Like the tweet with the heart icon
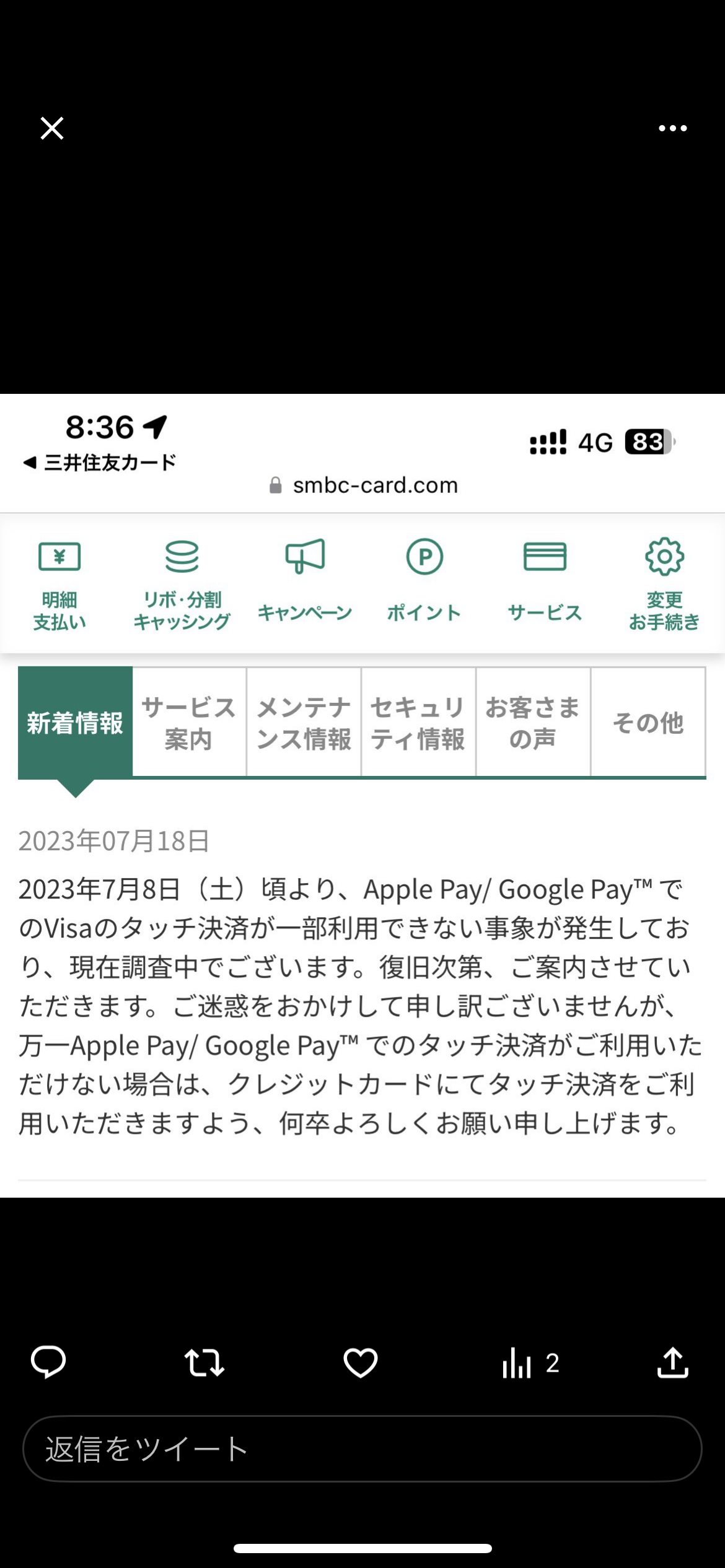 (x=361, y=1365)
